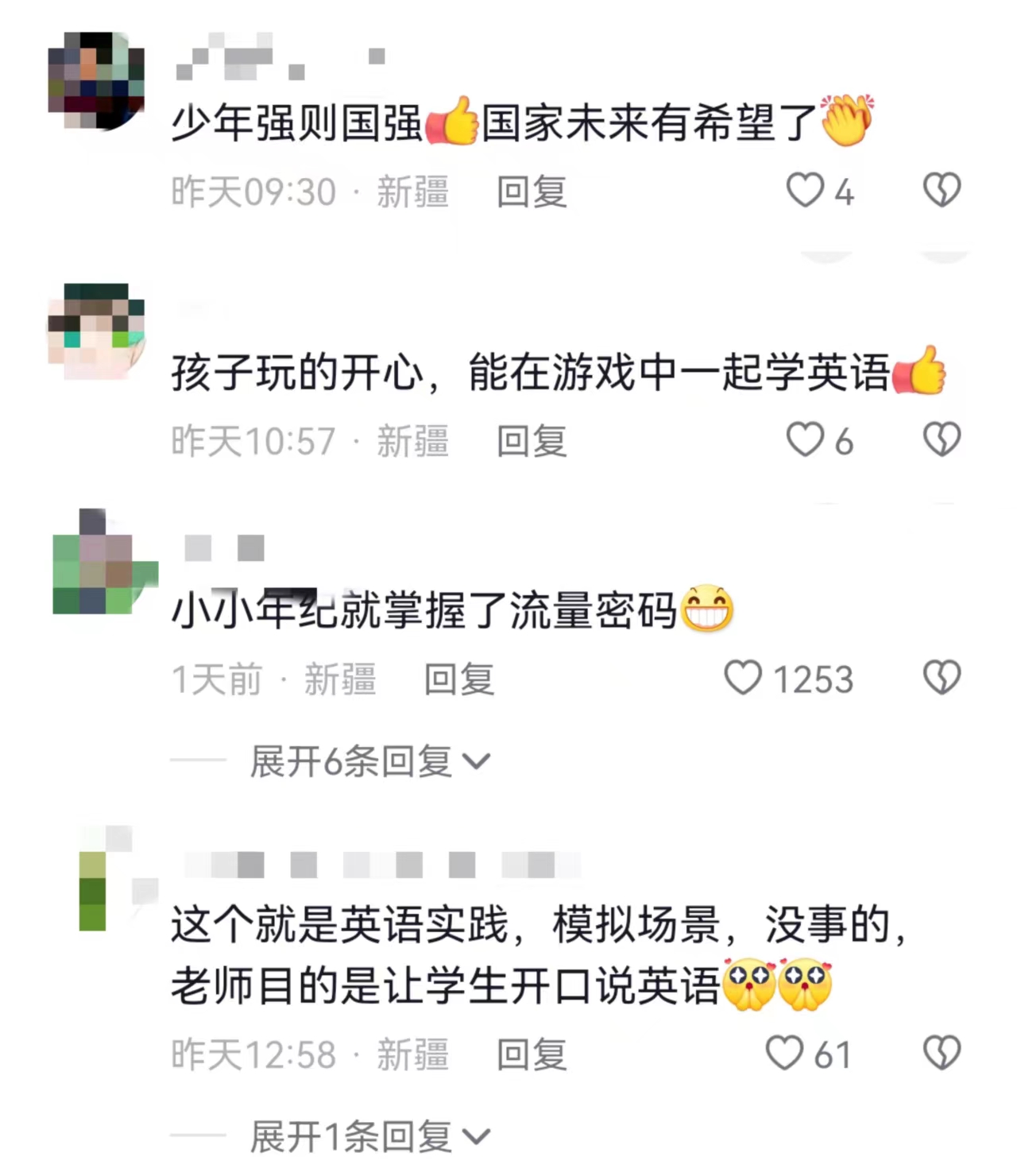Expand 展开6条回复
The image size is (1017, 1176).
click(x=369, y=761)
